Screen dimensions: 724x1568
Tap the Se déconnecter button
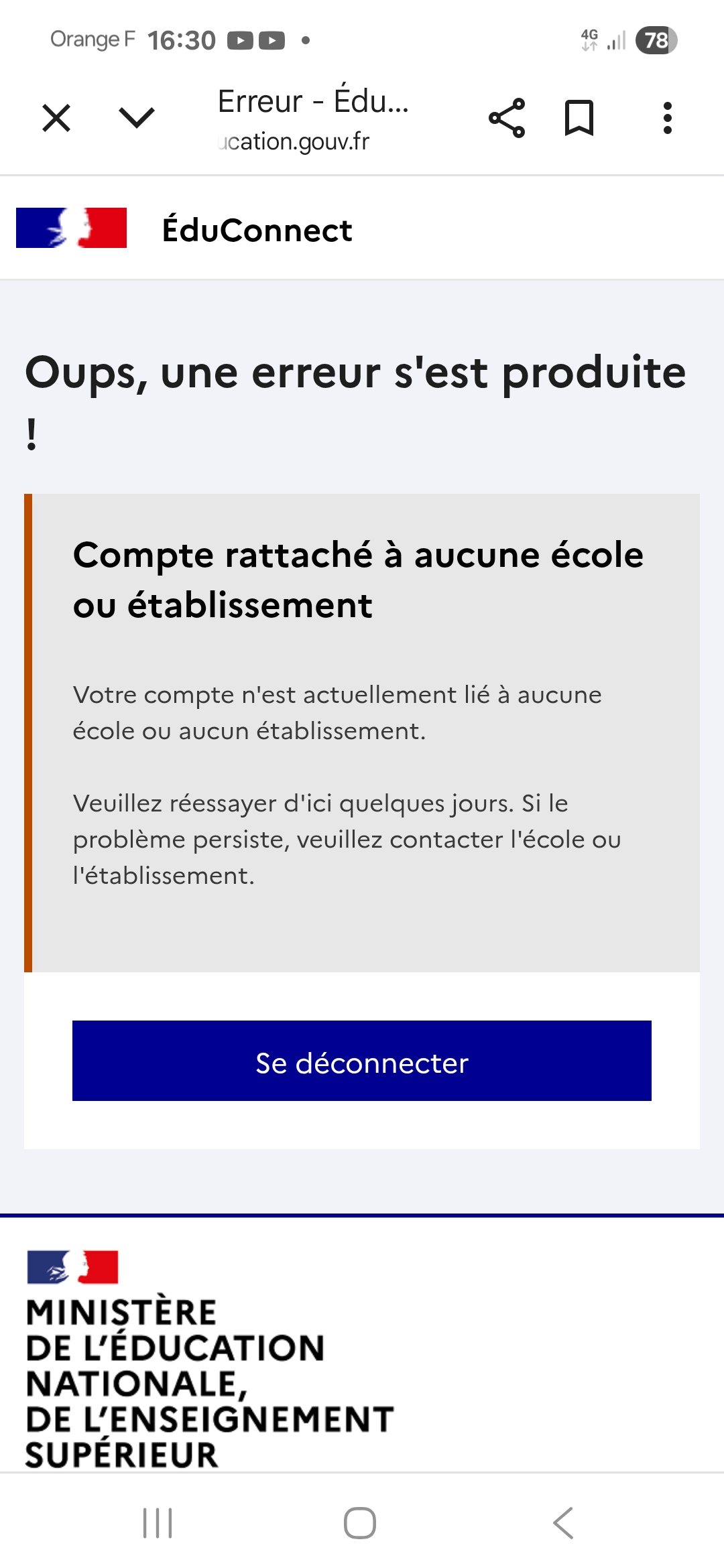(362, 1061)
